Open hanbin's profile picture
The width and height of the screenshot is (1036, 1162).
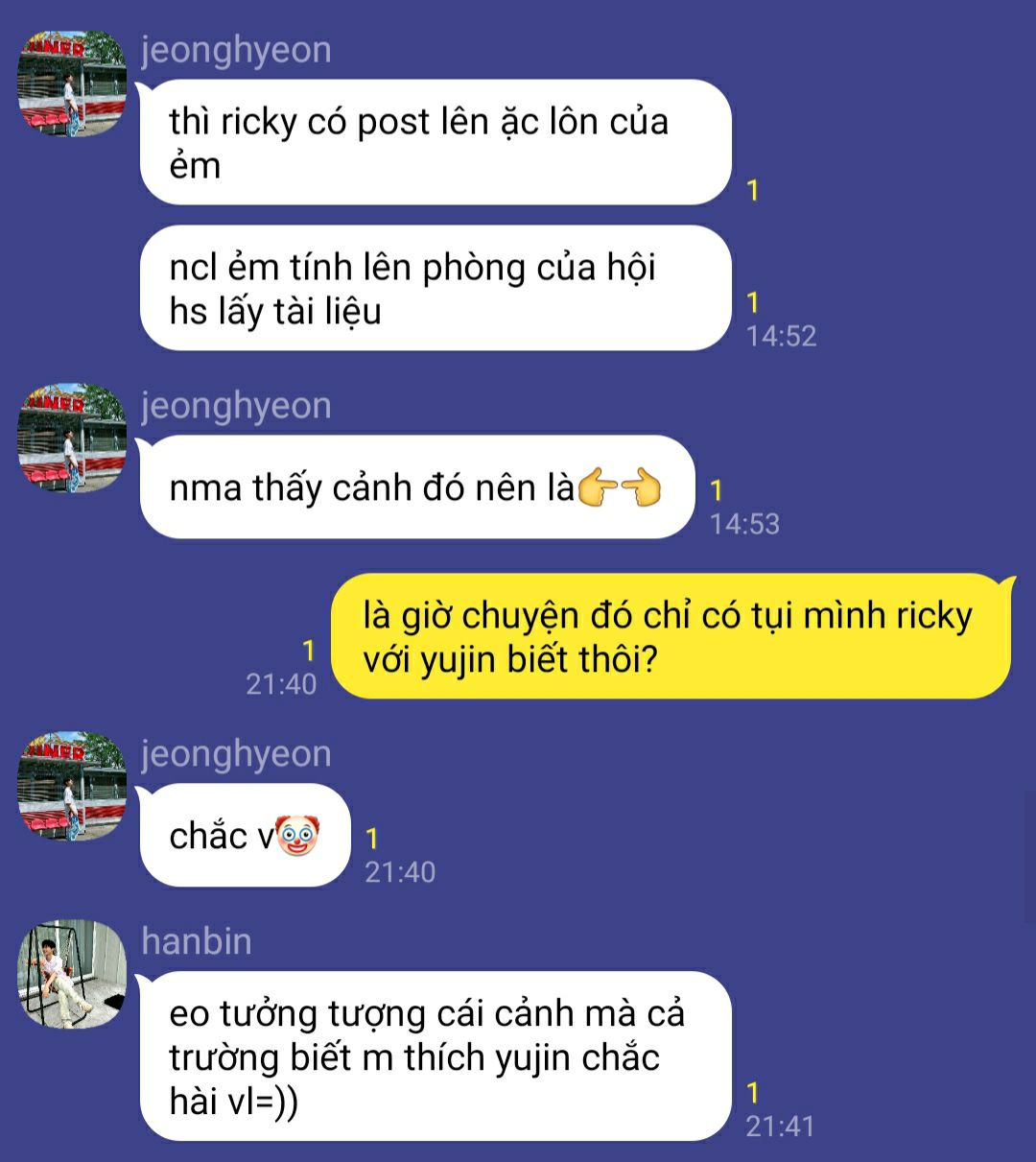(72, 975)
